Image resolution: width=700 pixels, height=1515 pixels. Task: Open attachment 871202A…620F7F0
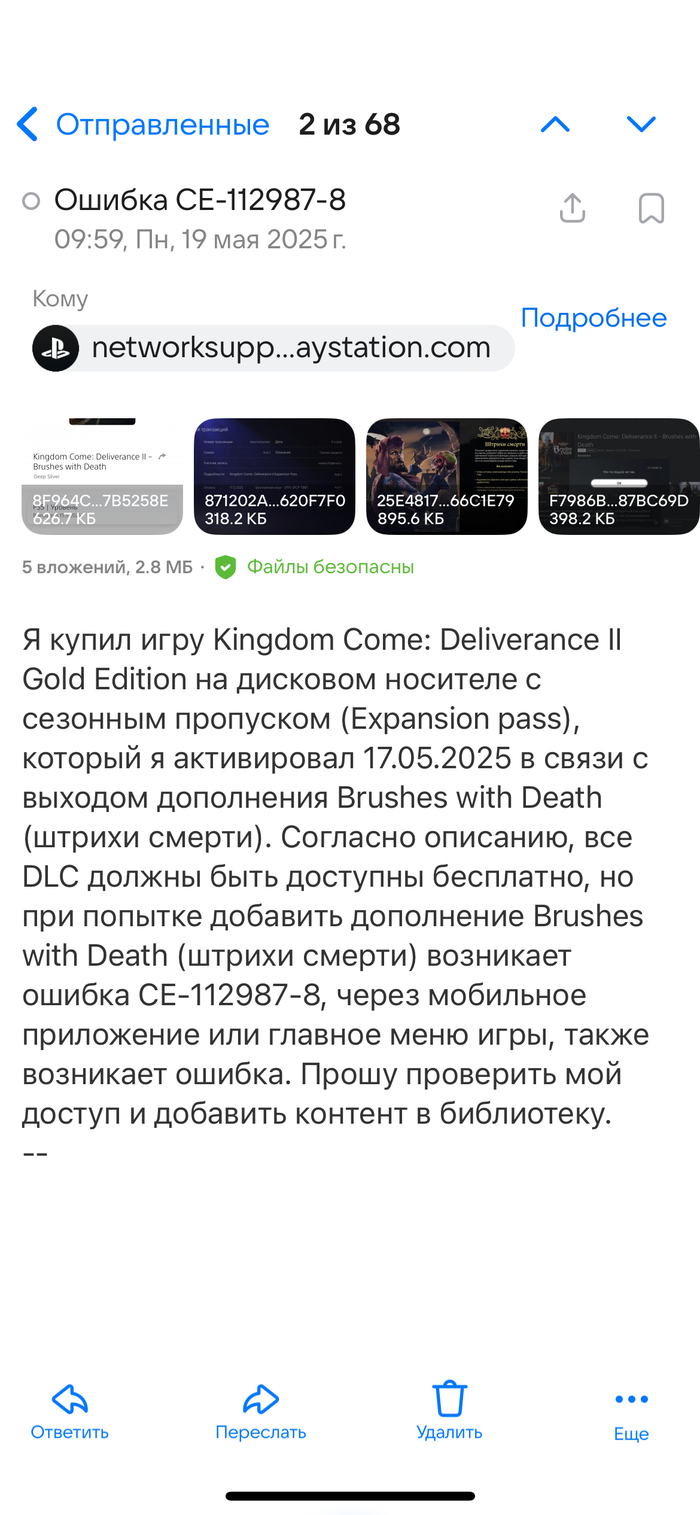click(x=273, y=476)
